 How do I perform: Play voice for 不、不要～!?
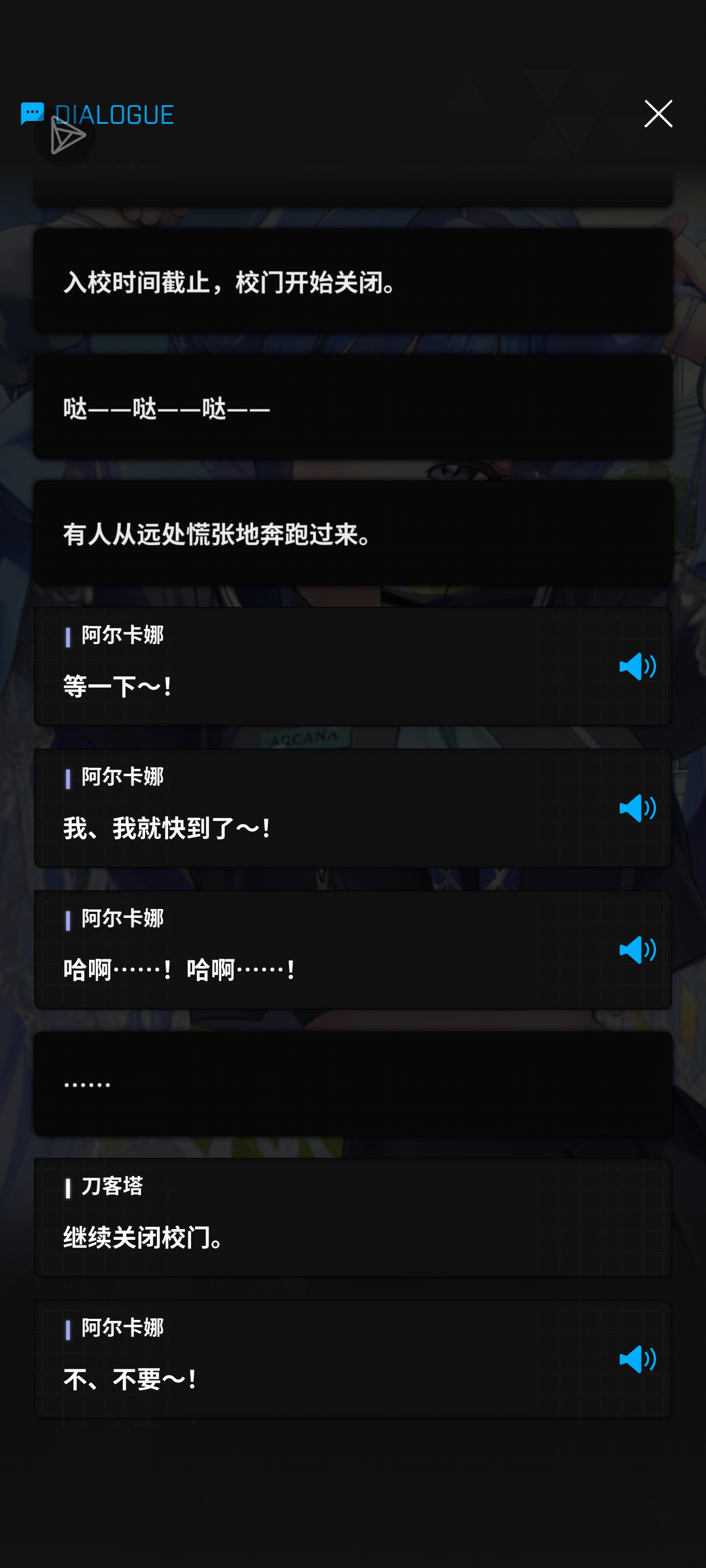point(637,1359)
